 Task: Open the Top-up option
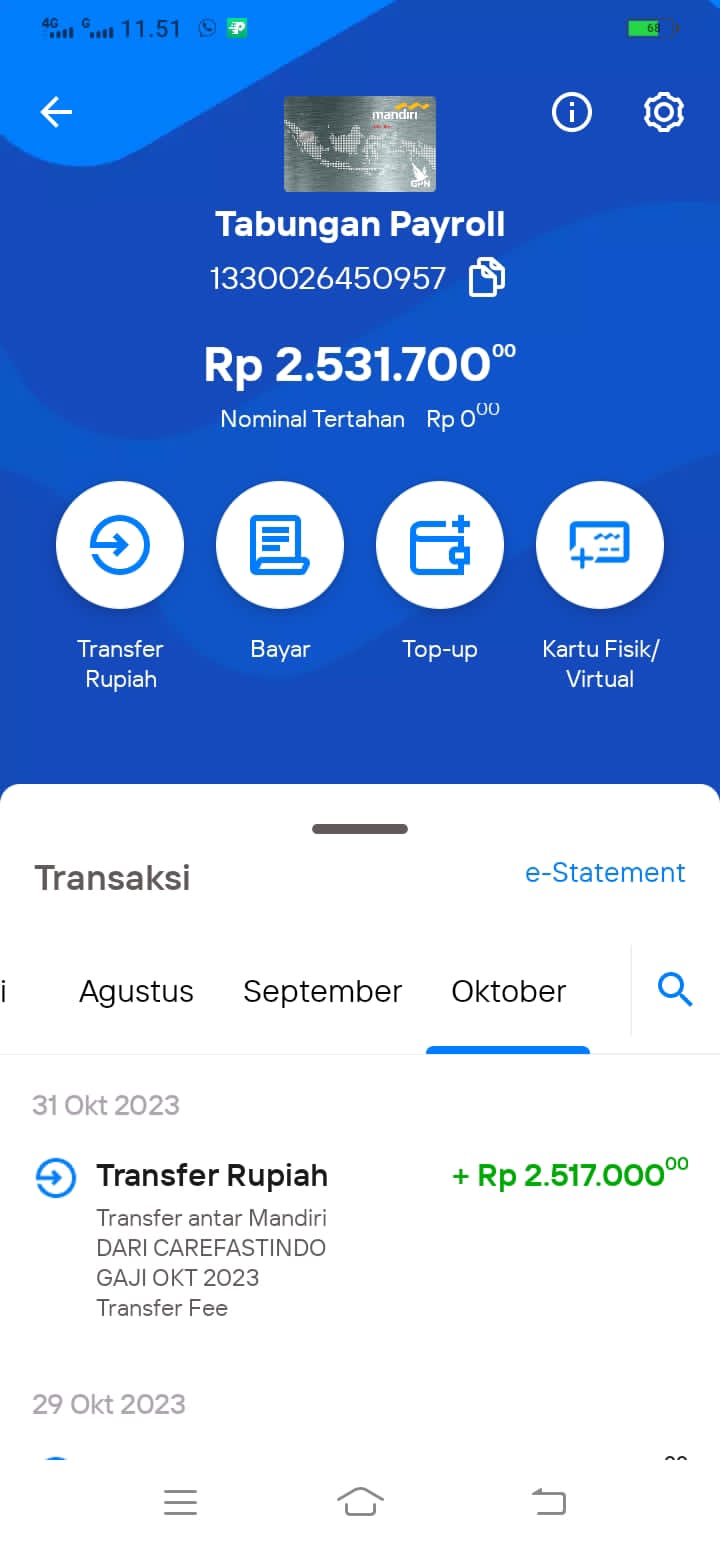click(440, 546)
